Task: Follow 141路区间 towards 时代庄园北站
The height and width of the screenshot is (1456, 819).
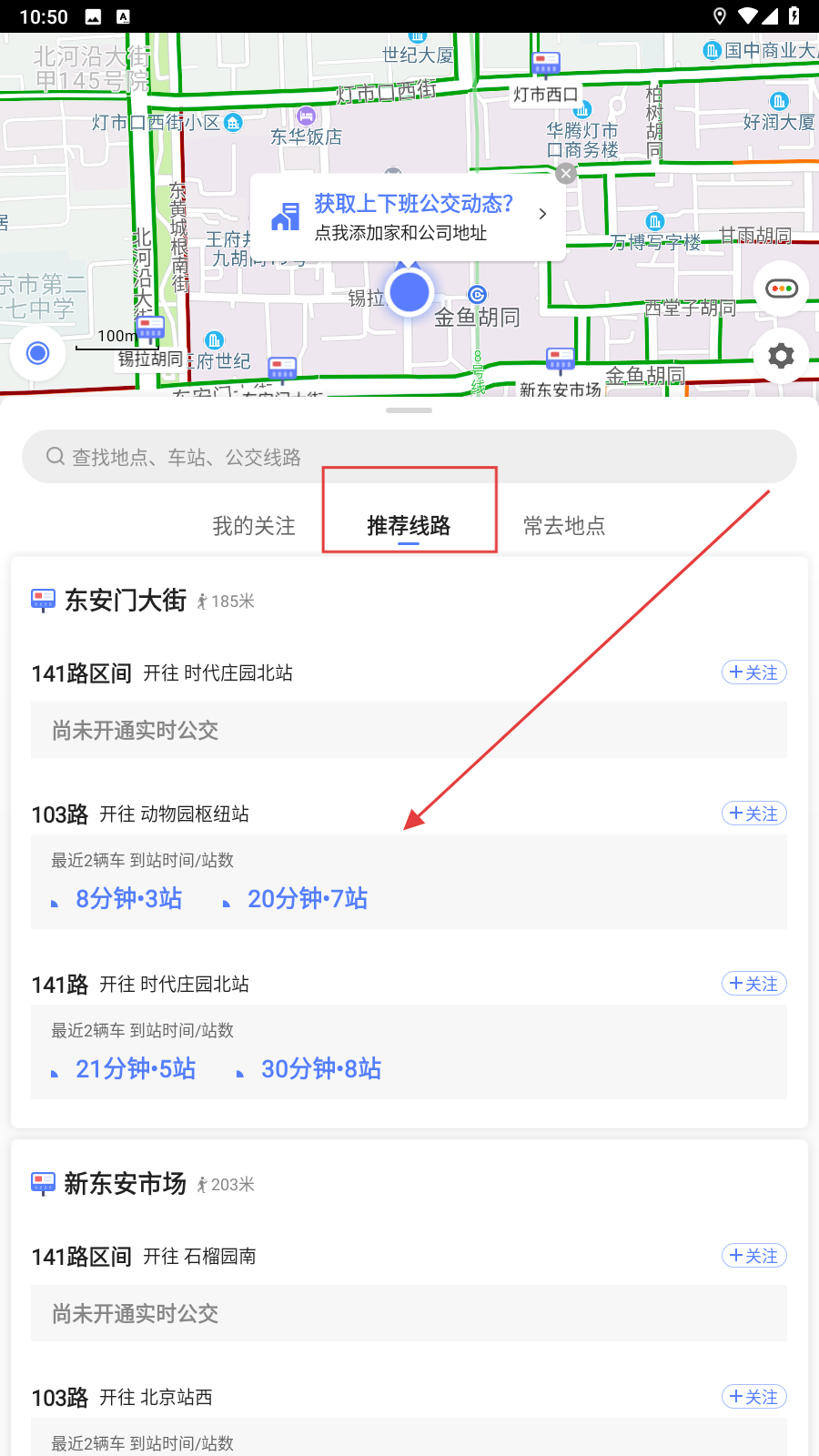Action: click(753, 672)
